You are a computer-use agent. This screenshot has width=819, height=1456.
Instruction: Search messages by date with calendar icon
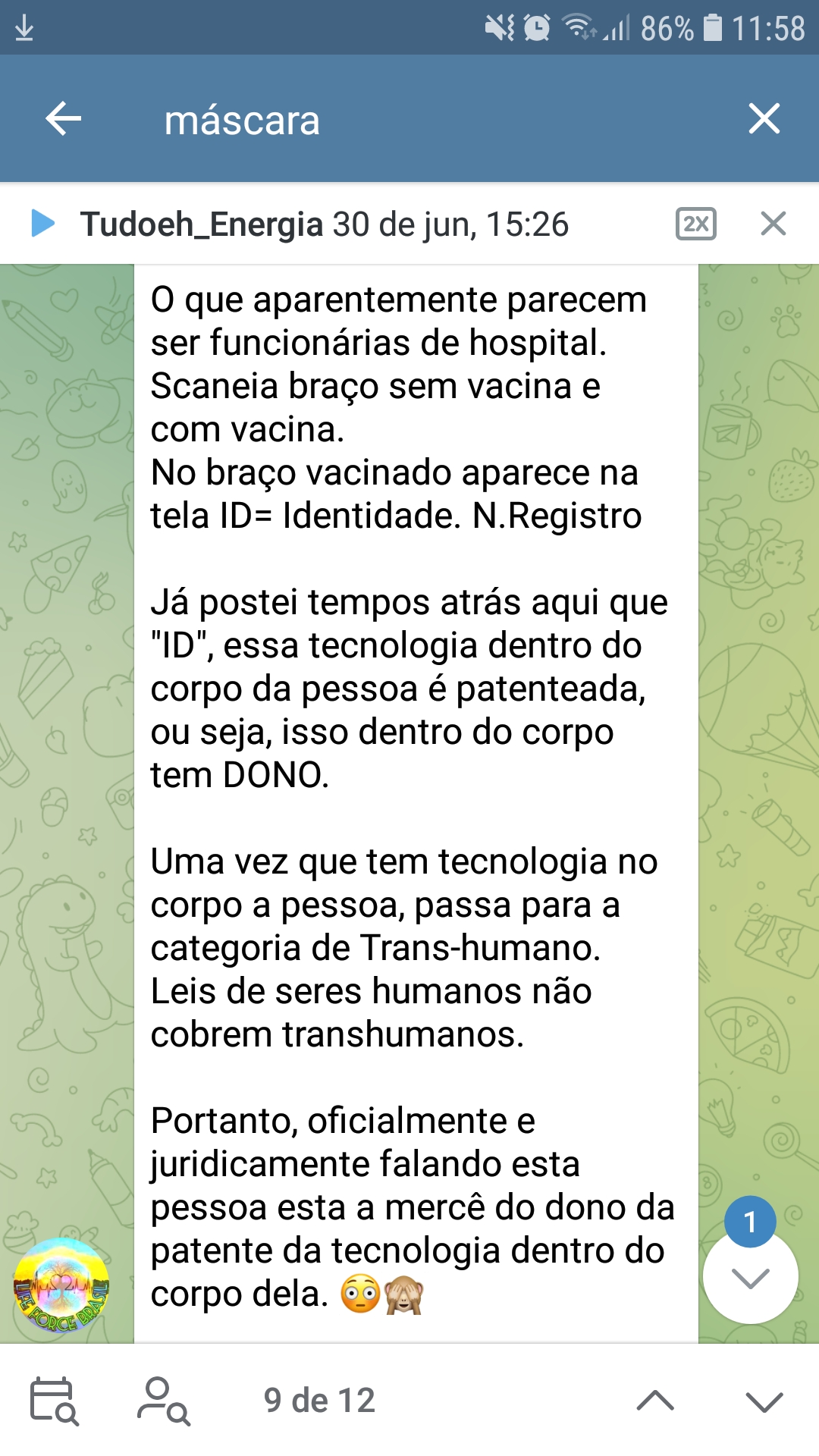point(53,1401)
